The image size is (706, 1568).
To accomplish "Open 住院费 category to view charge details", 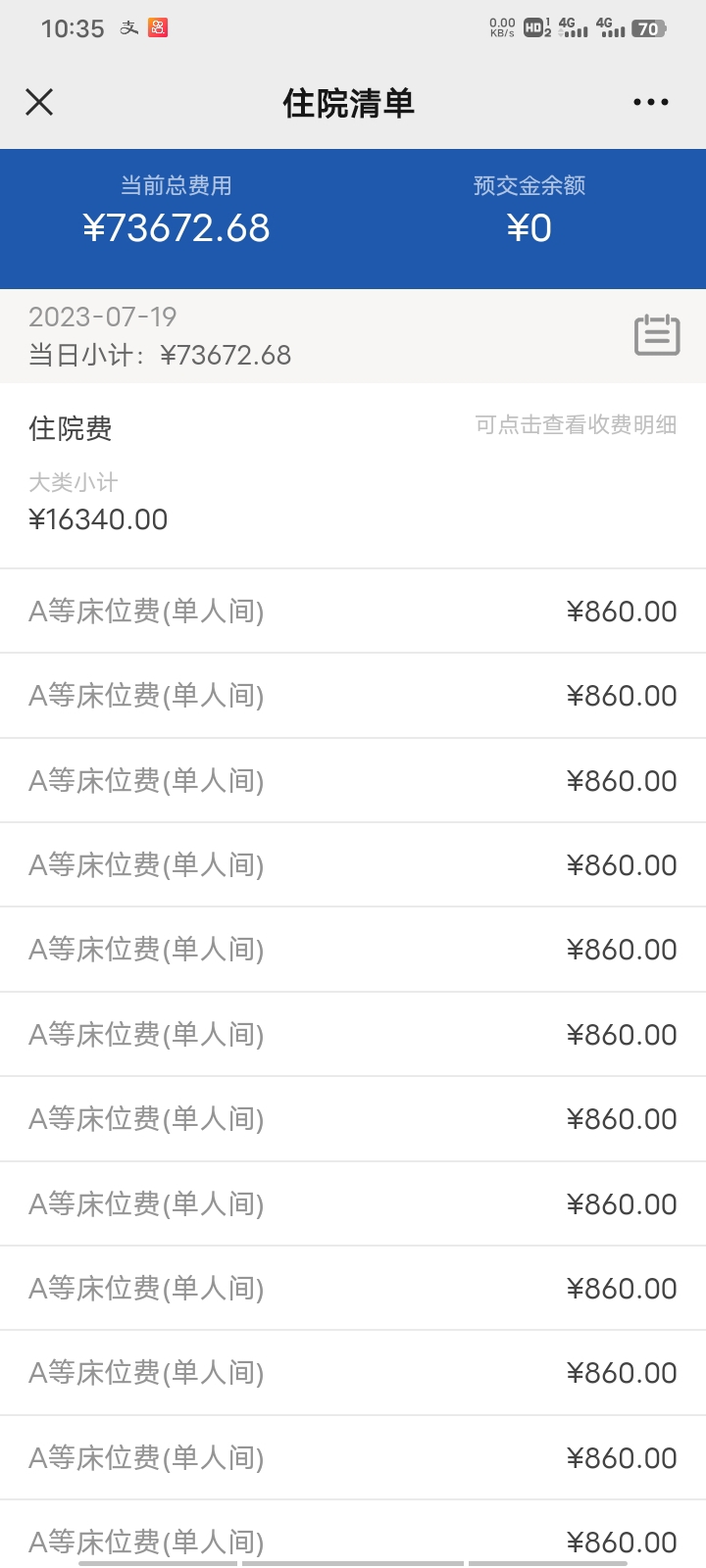I will (353, 475).
